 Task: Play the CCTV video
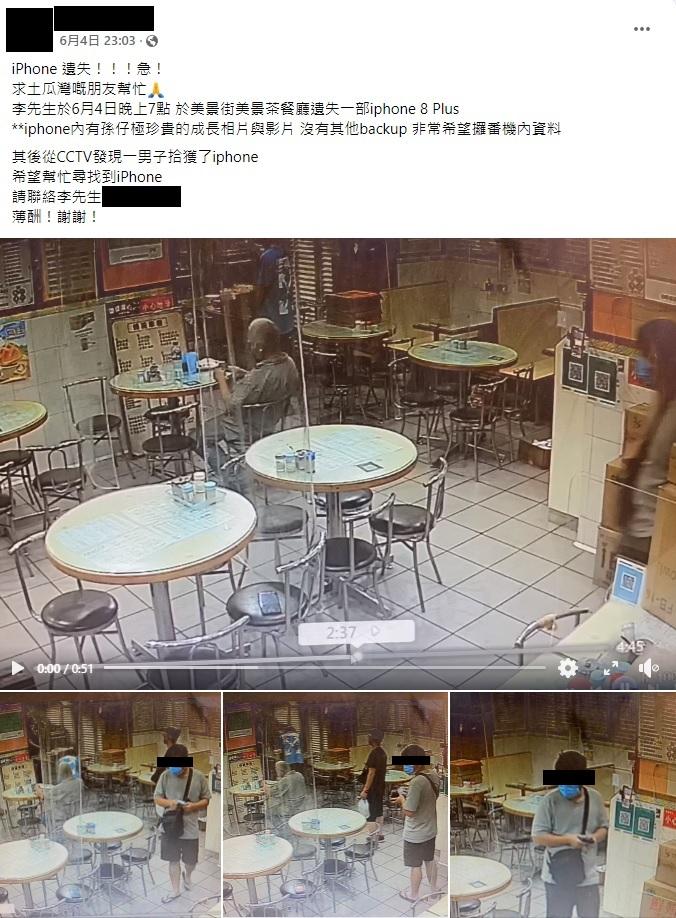pyautogui.click(x=17, y=668)
